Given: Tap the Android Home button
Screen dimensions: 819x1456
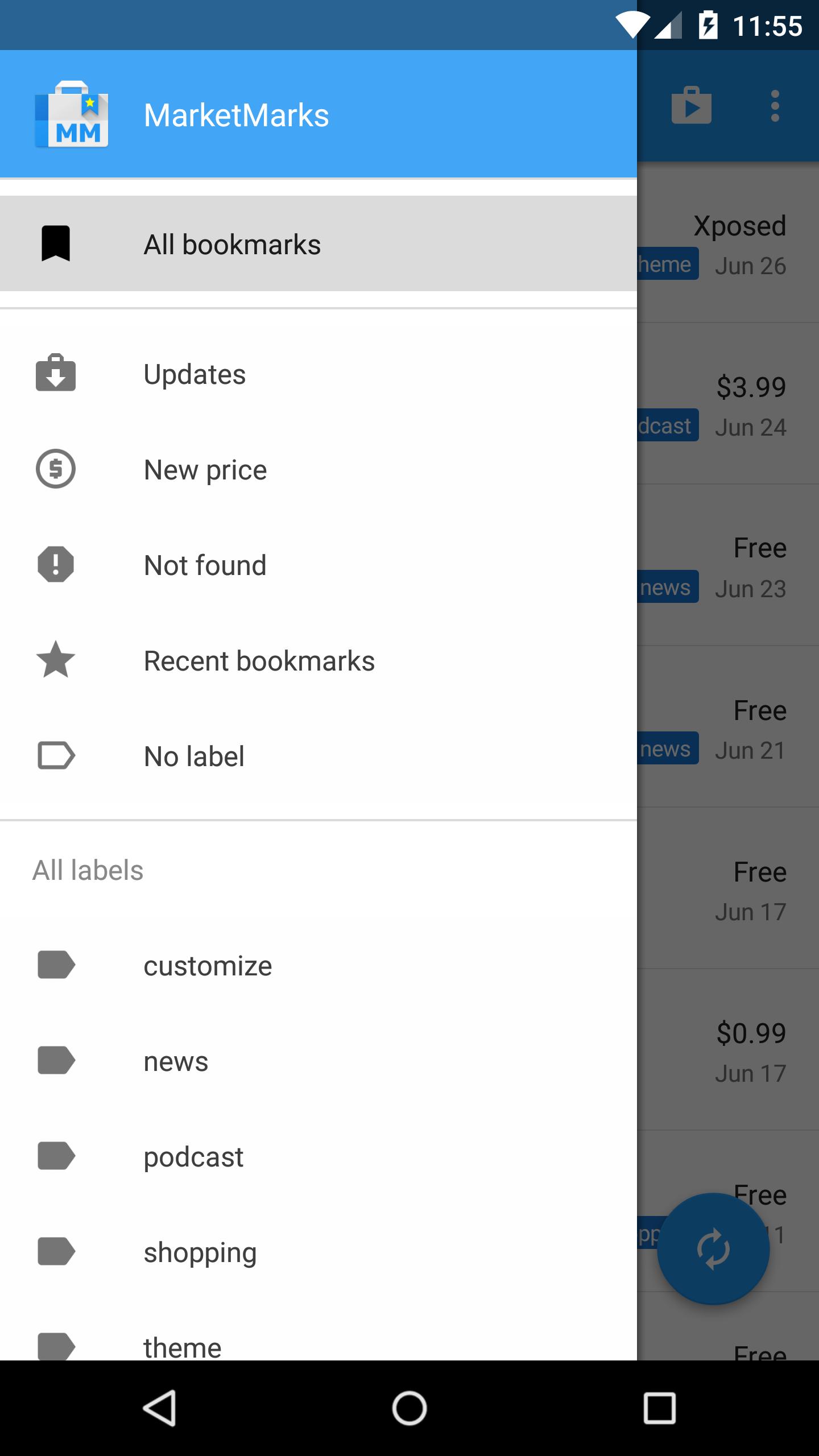Looking at the screenshot, I should [x=409, y=1408].
